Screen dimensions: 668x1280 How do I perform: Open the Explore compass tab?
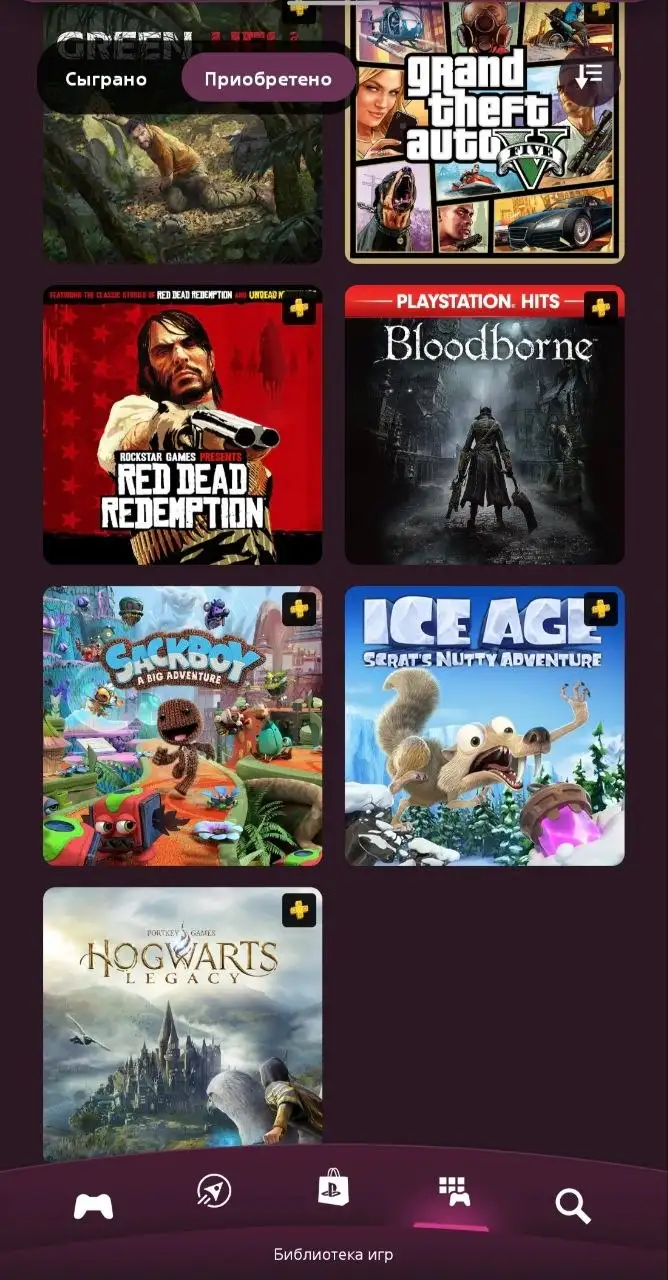click(213, 1191)
